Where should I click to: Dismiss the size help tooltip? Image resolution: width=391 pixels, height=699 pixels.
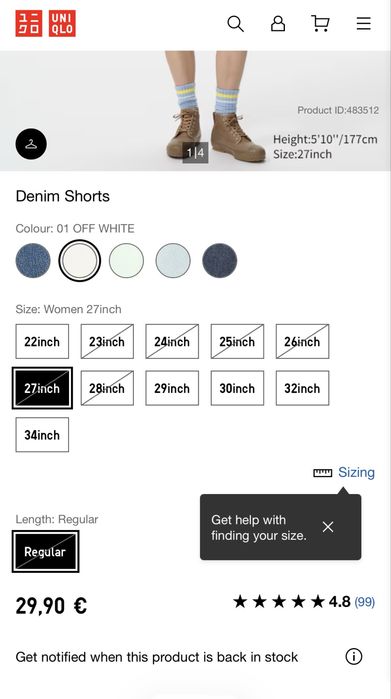pyautogui.click(x=328, y=527)
